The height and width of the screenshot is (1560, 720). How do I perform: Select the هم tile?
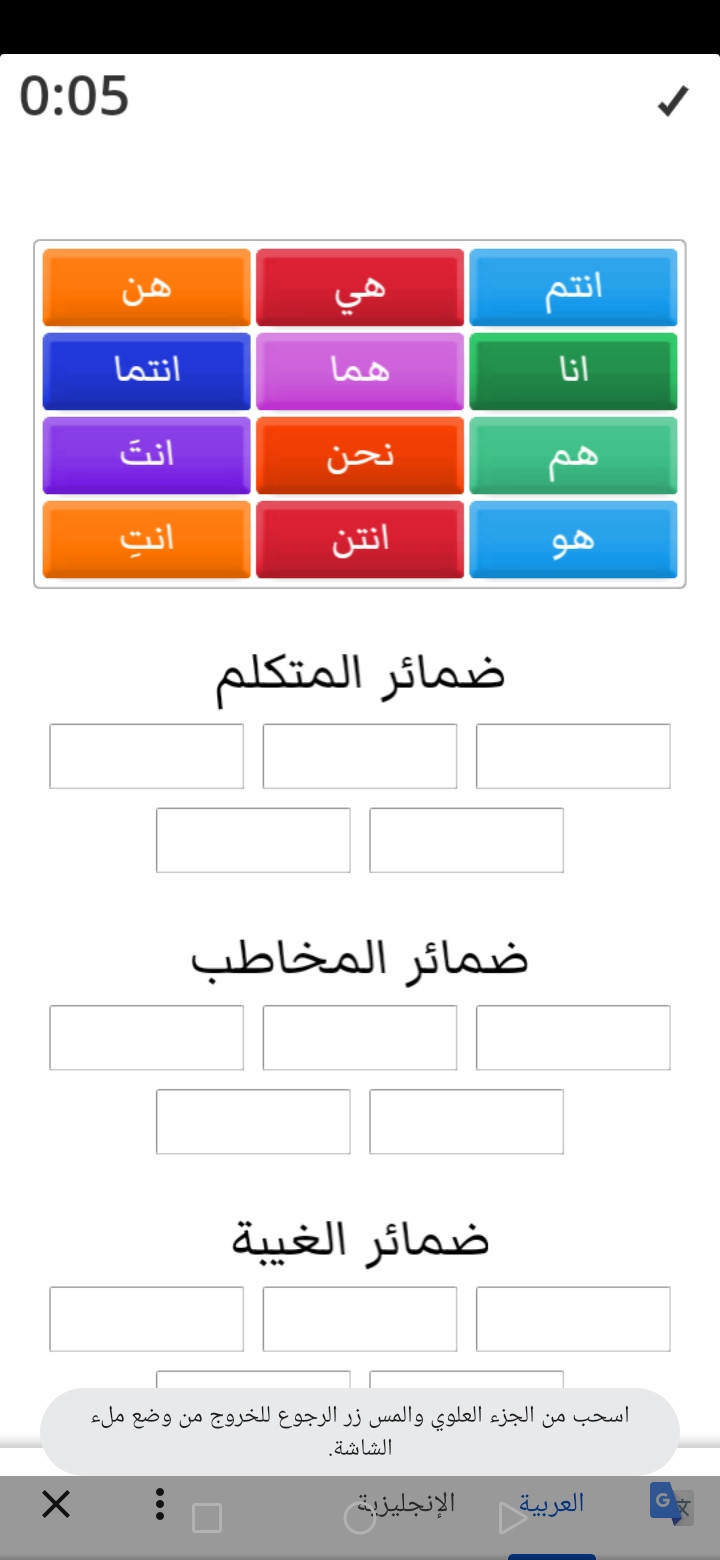573,455
